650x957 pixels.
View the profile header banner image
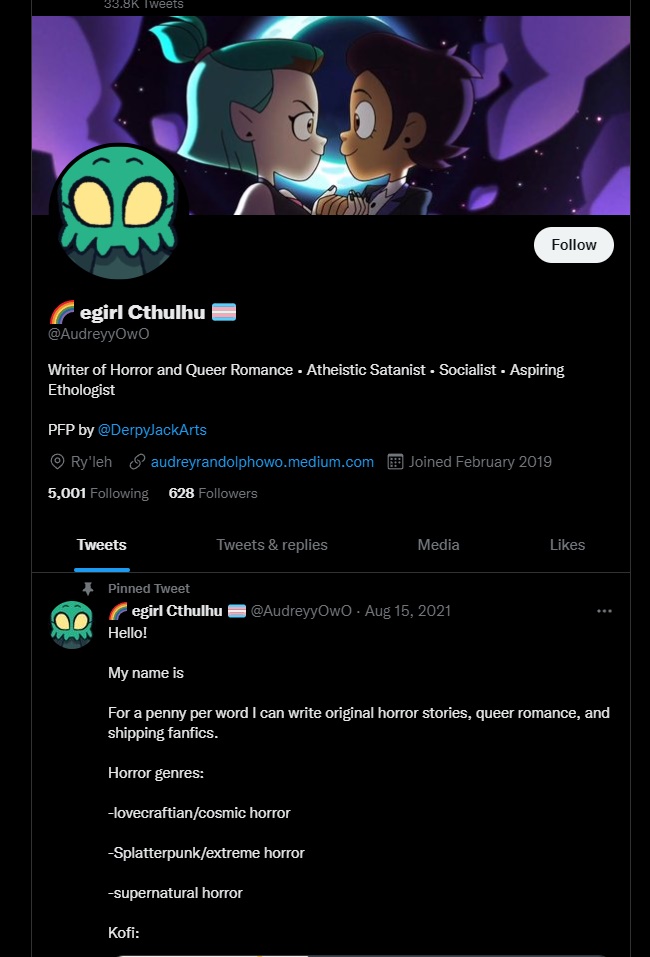pyautogui.click(x=331, y=115)
